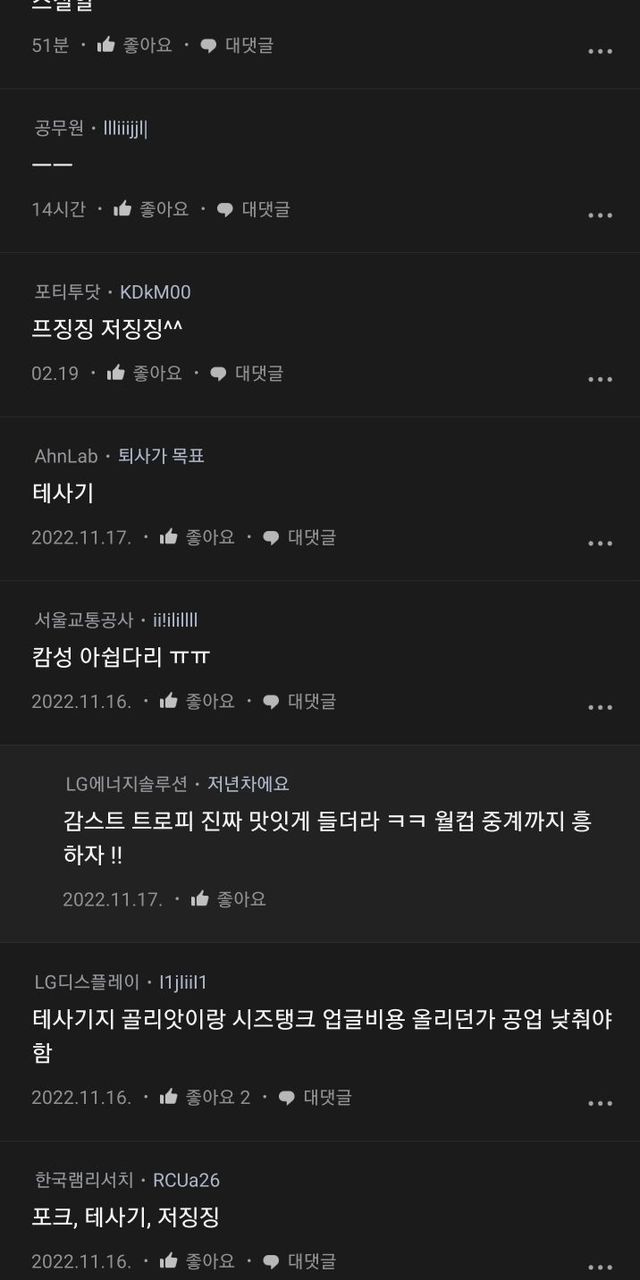640x1280 pixels.
Task: Open more options on the 포티투닷 comment
Action: pos(600,379)
